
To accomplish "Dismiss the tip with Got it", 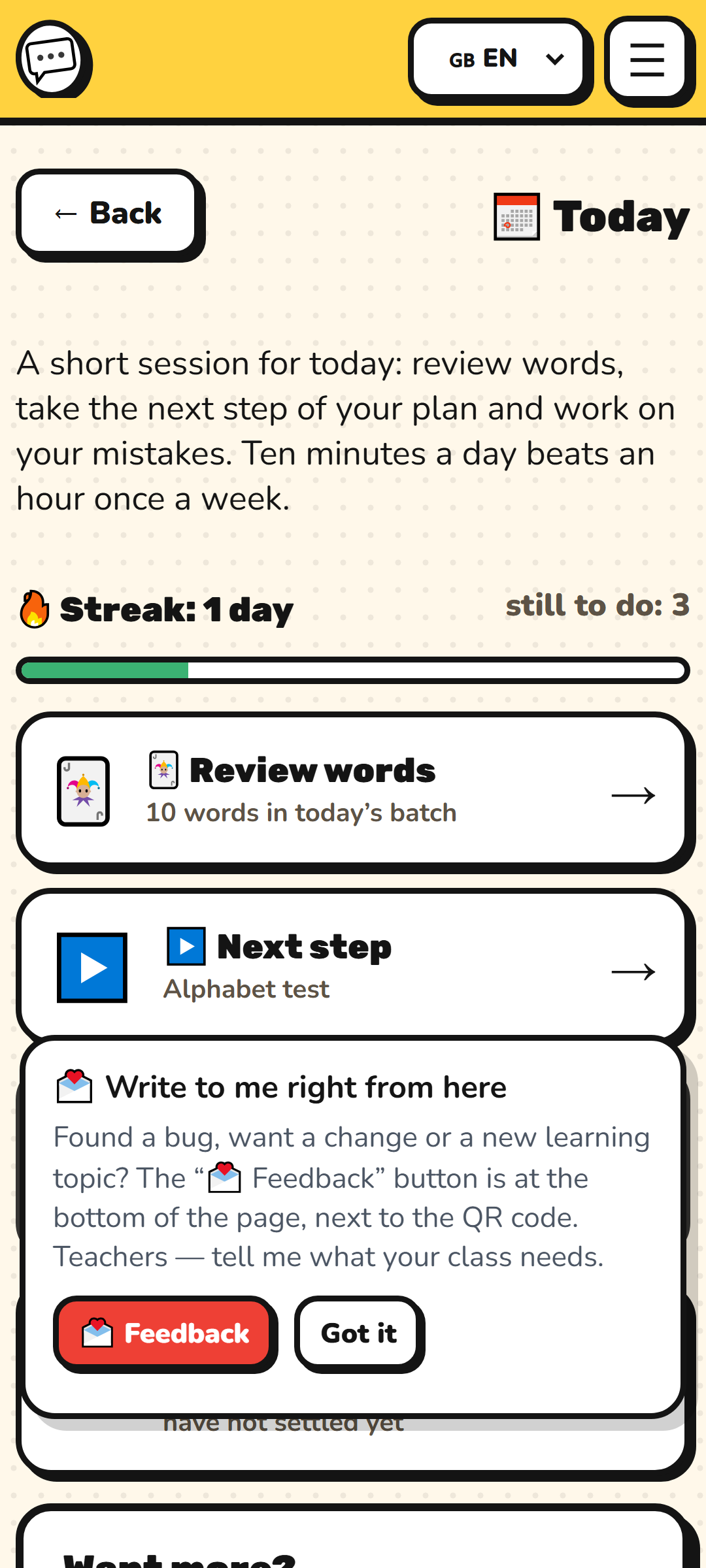I will click(x=359, y=1333).
